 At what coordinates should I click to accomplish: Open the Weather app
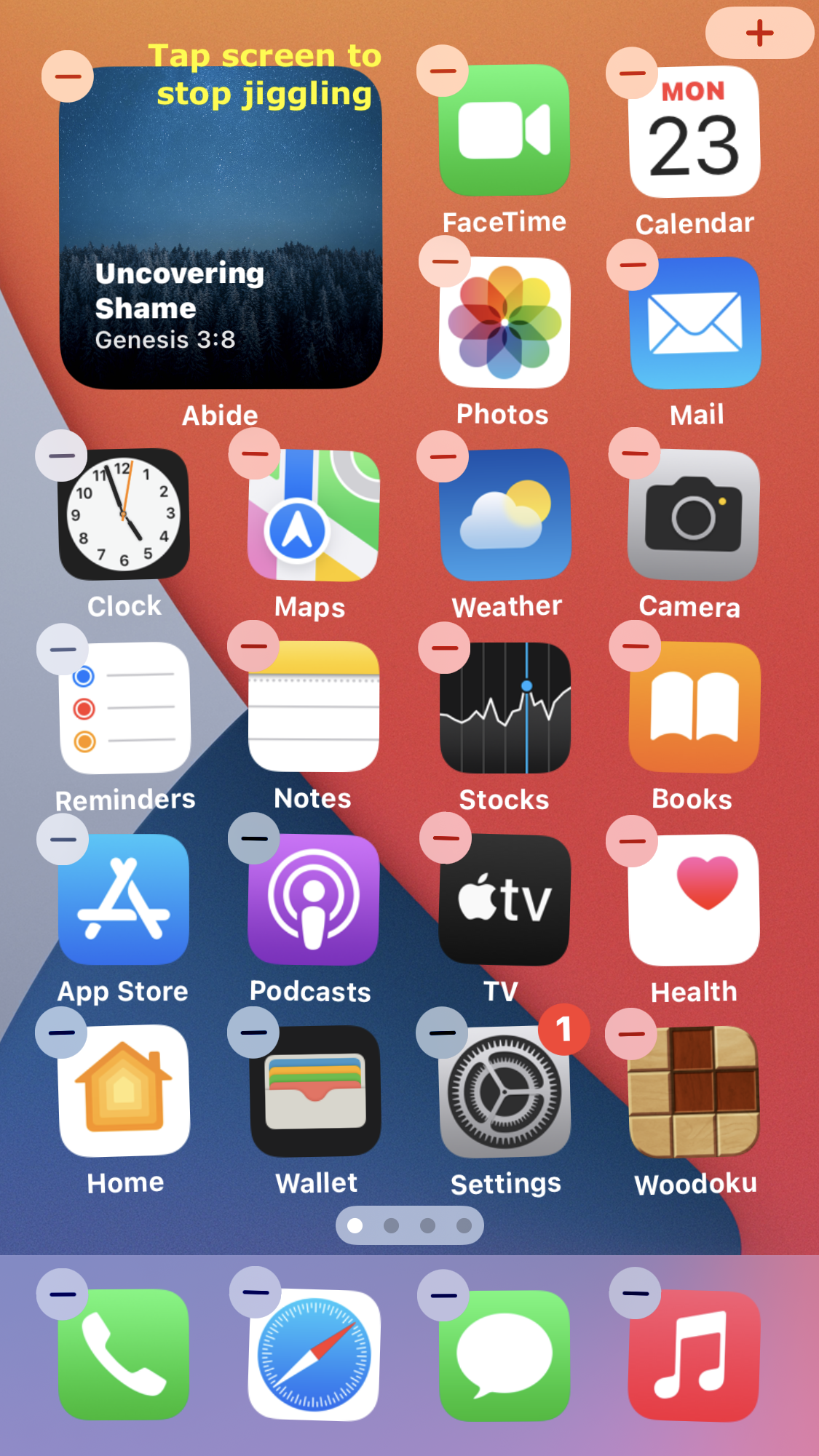pos(505,514)
